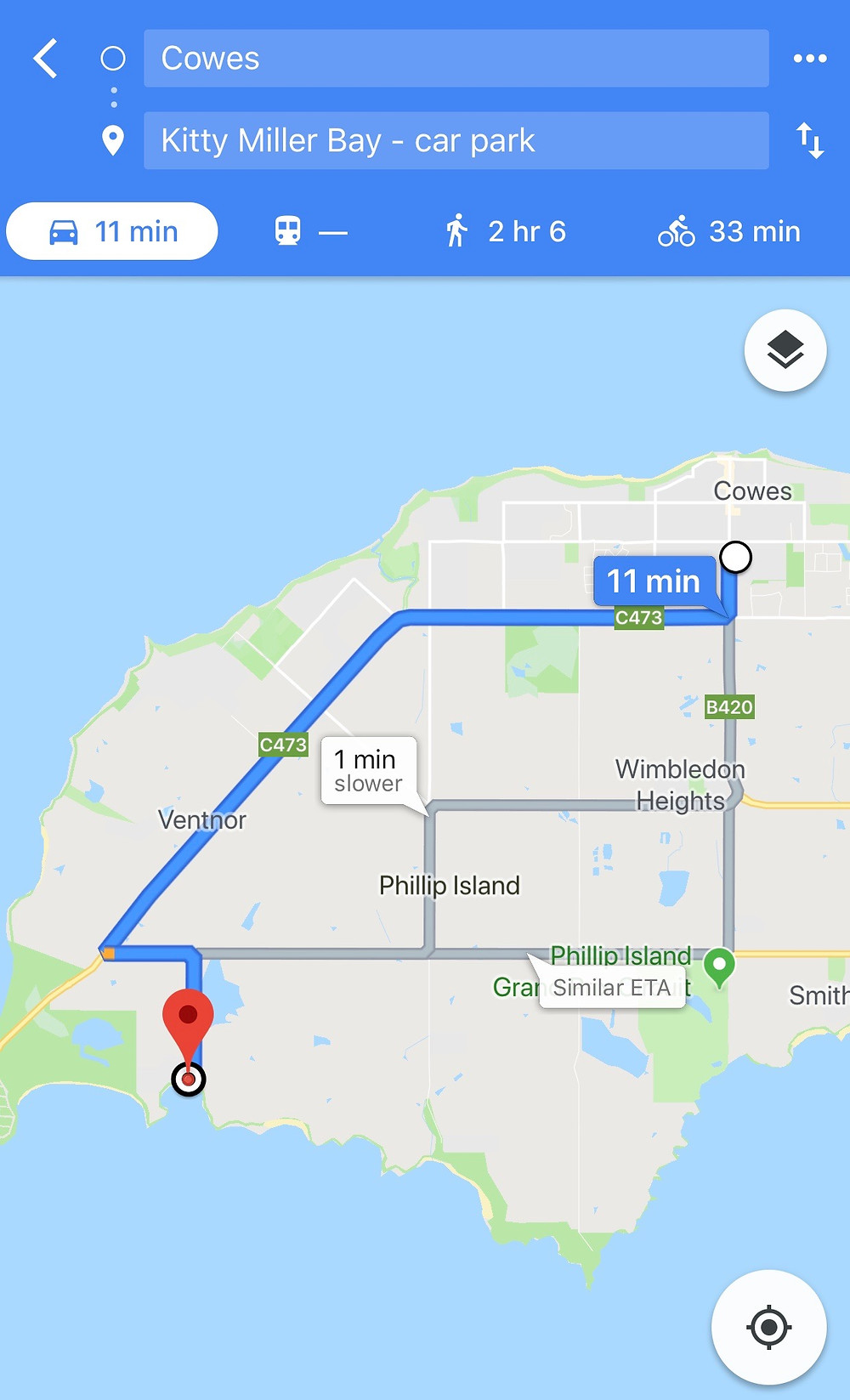
Task: Switch to the transit tab
Action: pos(310,231)
